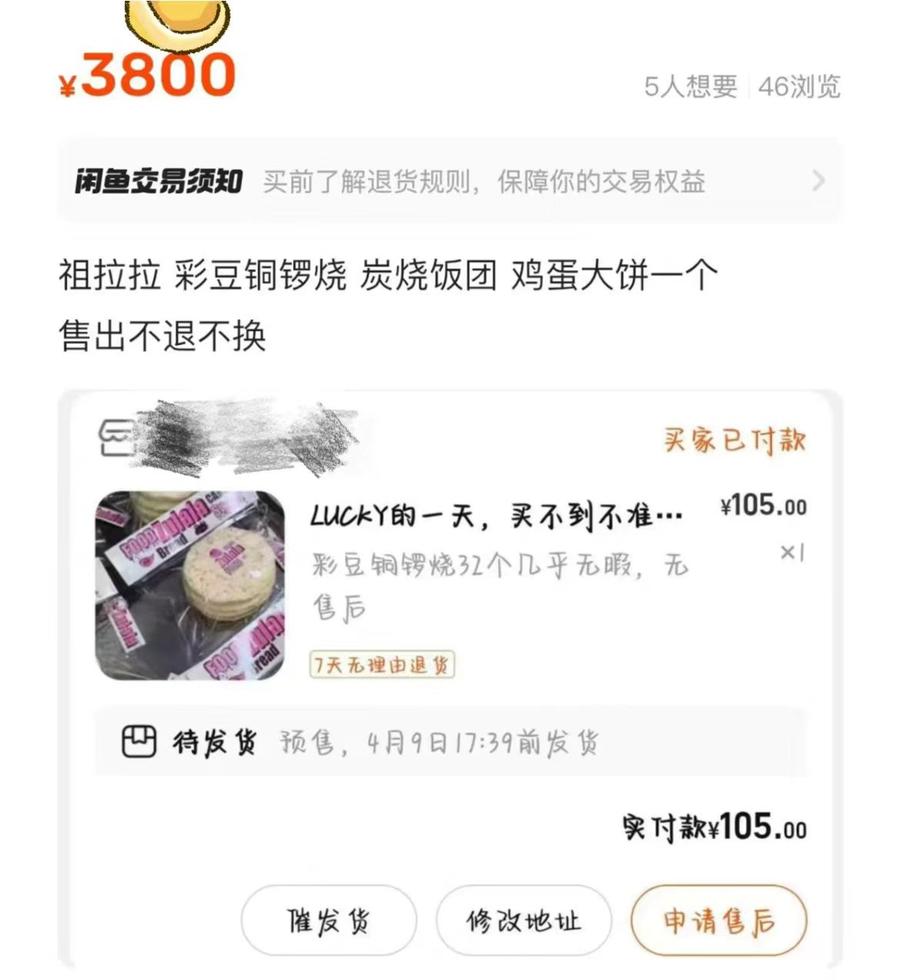Open the order screenshot image in the listing
This screenshot has width=900, height=980.
click(450, 680)
